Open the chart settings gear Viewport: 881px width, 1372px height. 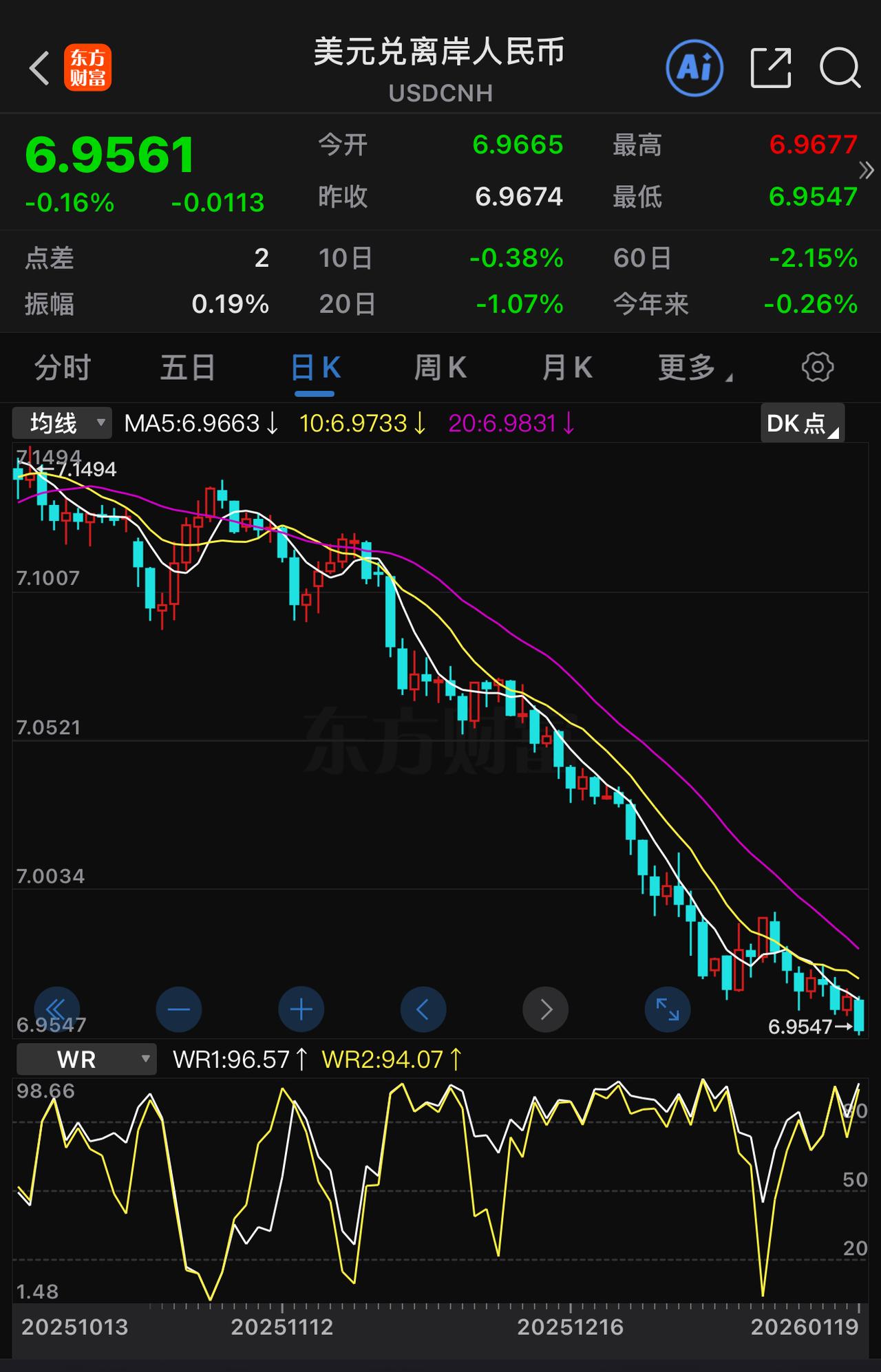pos(817,367)
